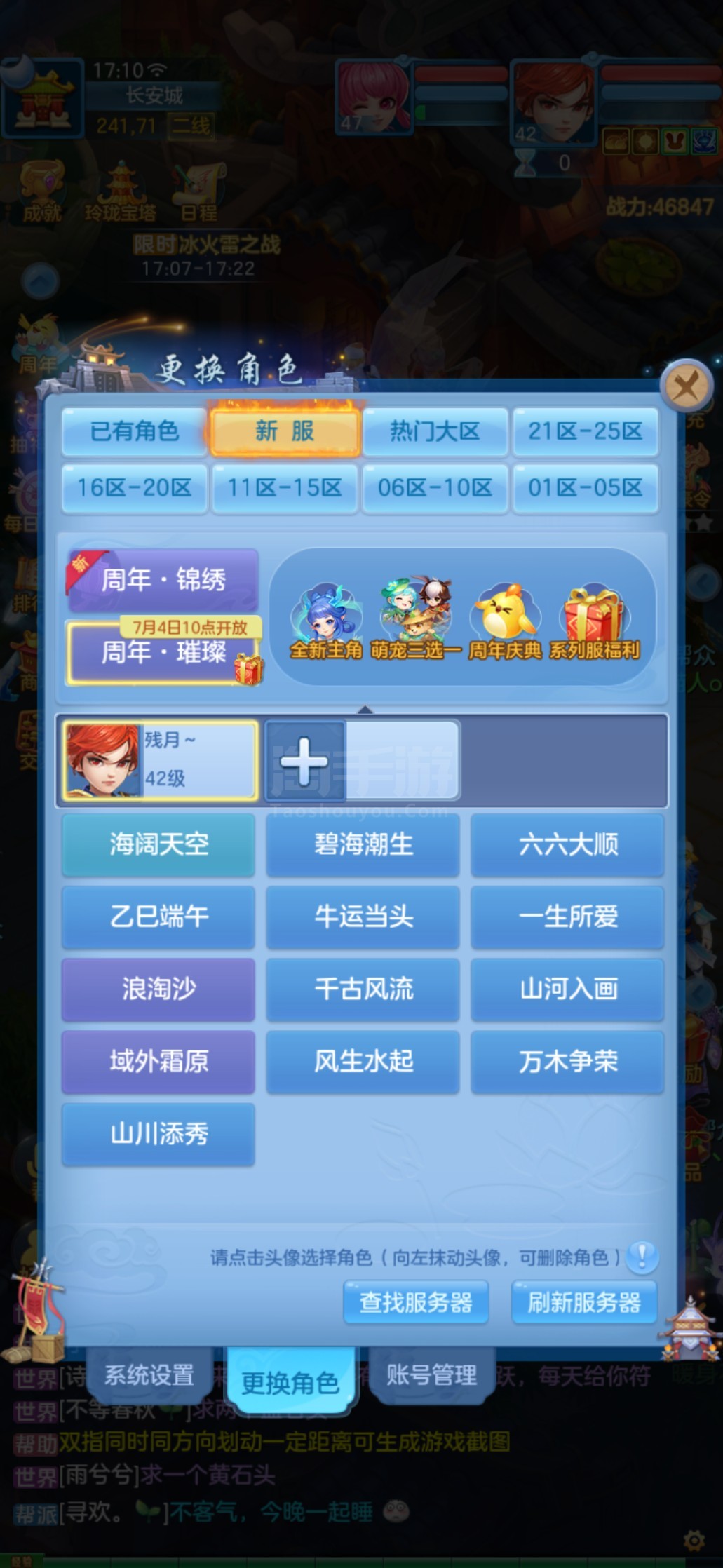Refresh the list with 刷新服务器
The height and width of the screenshot is (1568, 723).
click(584, 1302)
